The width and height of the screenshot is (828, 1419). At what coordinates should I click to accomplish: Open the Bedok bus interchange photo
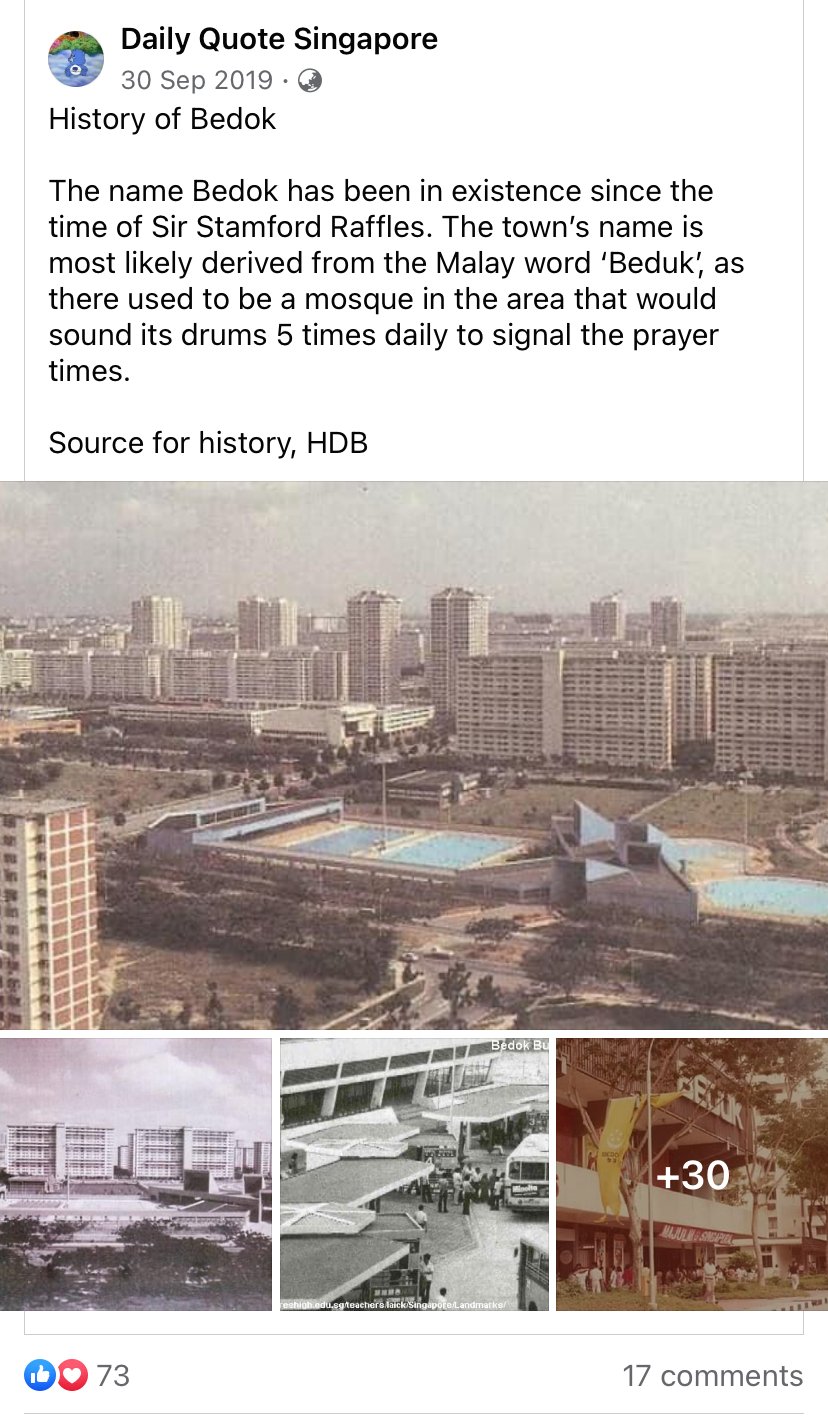coord(414,1174)
